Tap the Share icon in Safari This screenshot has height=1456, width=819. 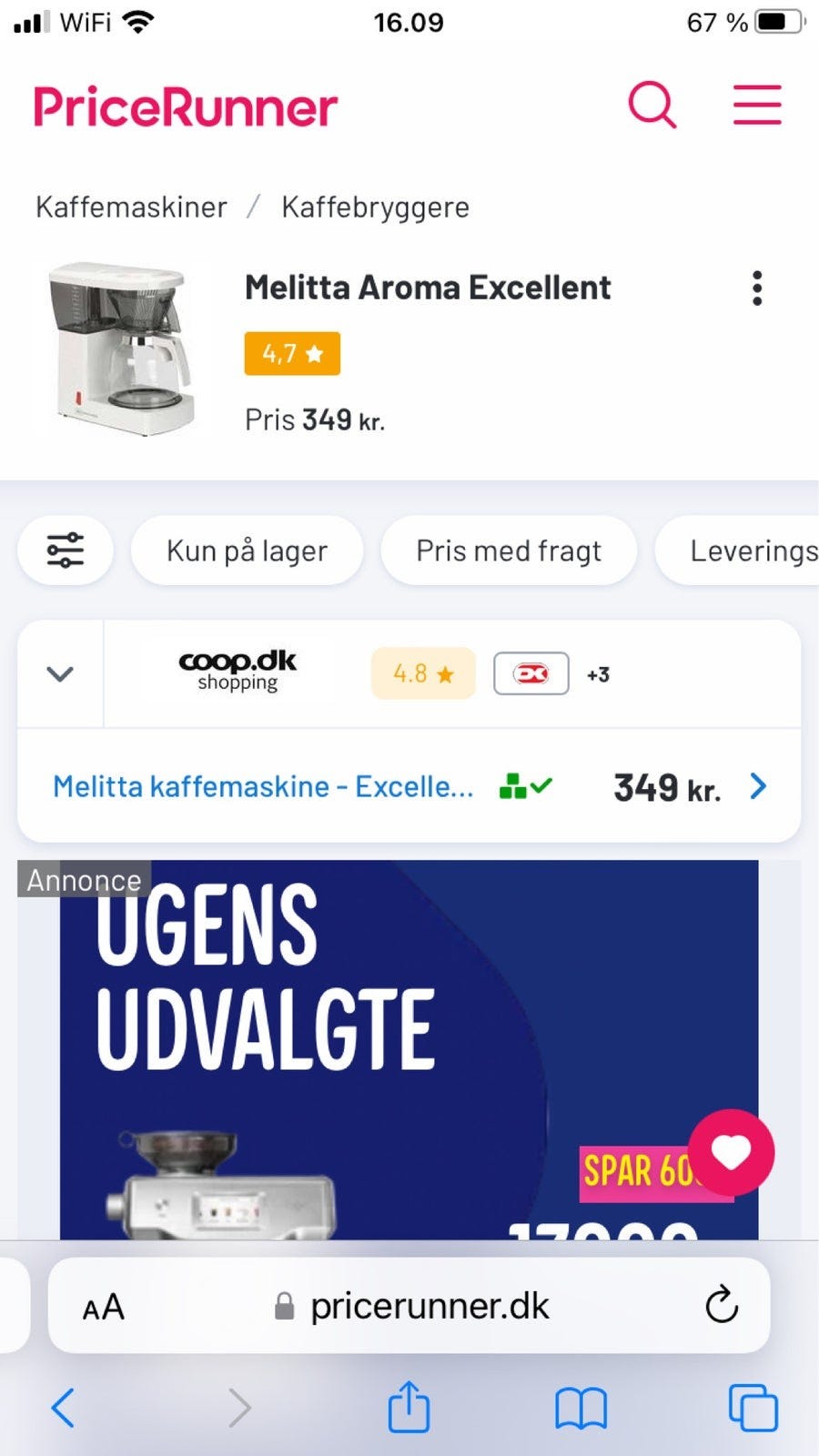coord(409,1407)
